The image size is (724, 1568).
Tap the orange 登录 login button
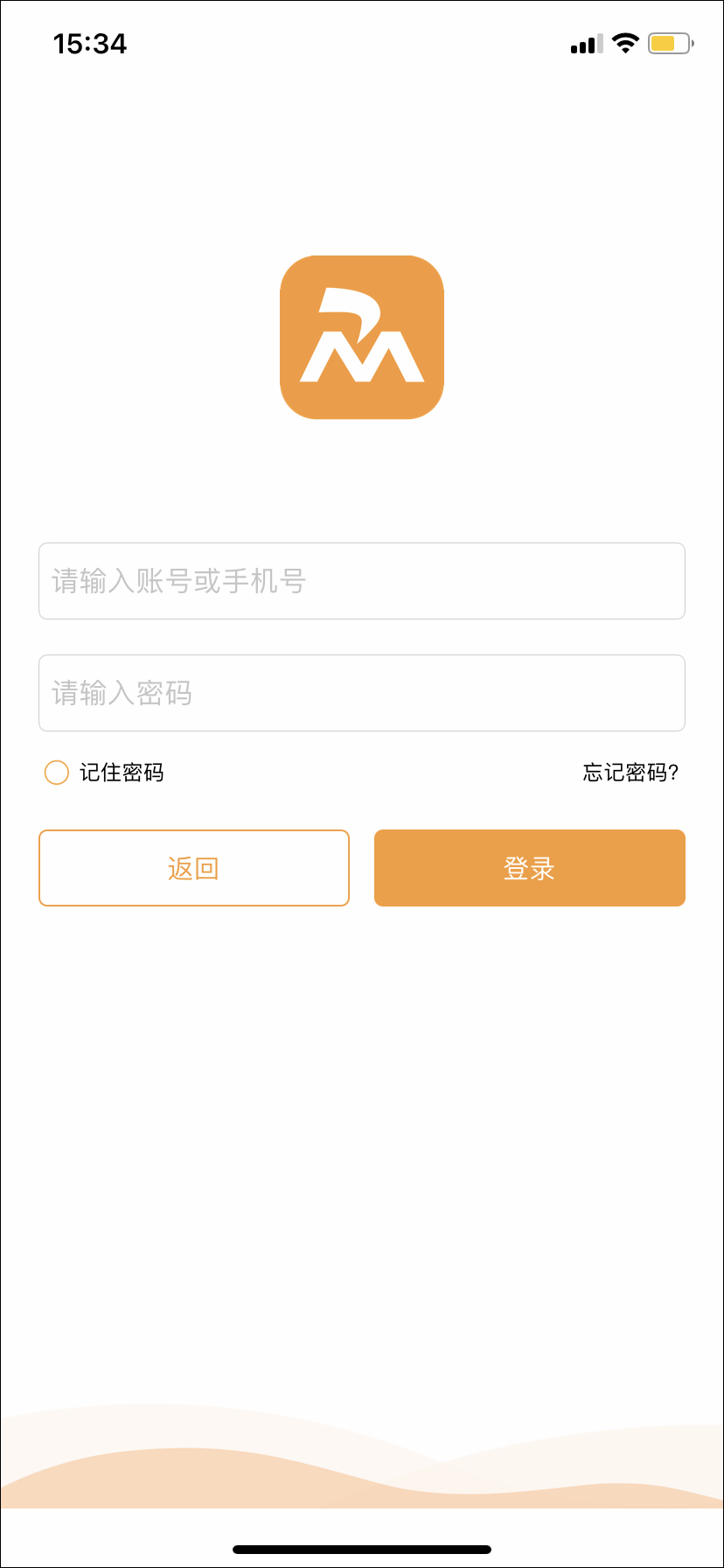[529, 868]
